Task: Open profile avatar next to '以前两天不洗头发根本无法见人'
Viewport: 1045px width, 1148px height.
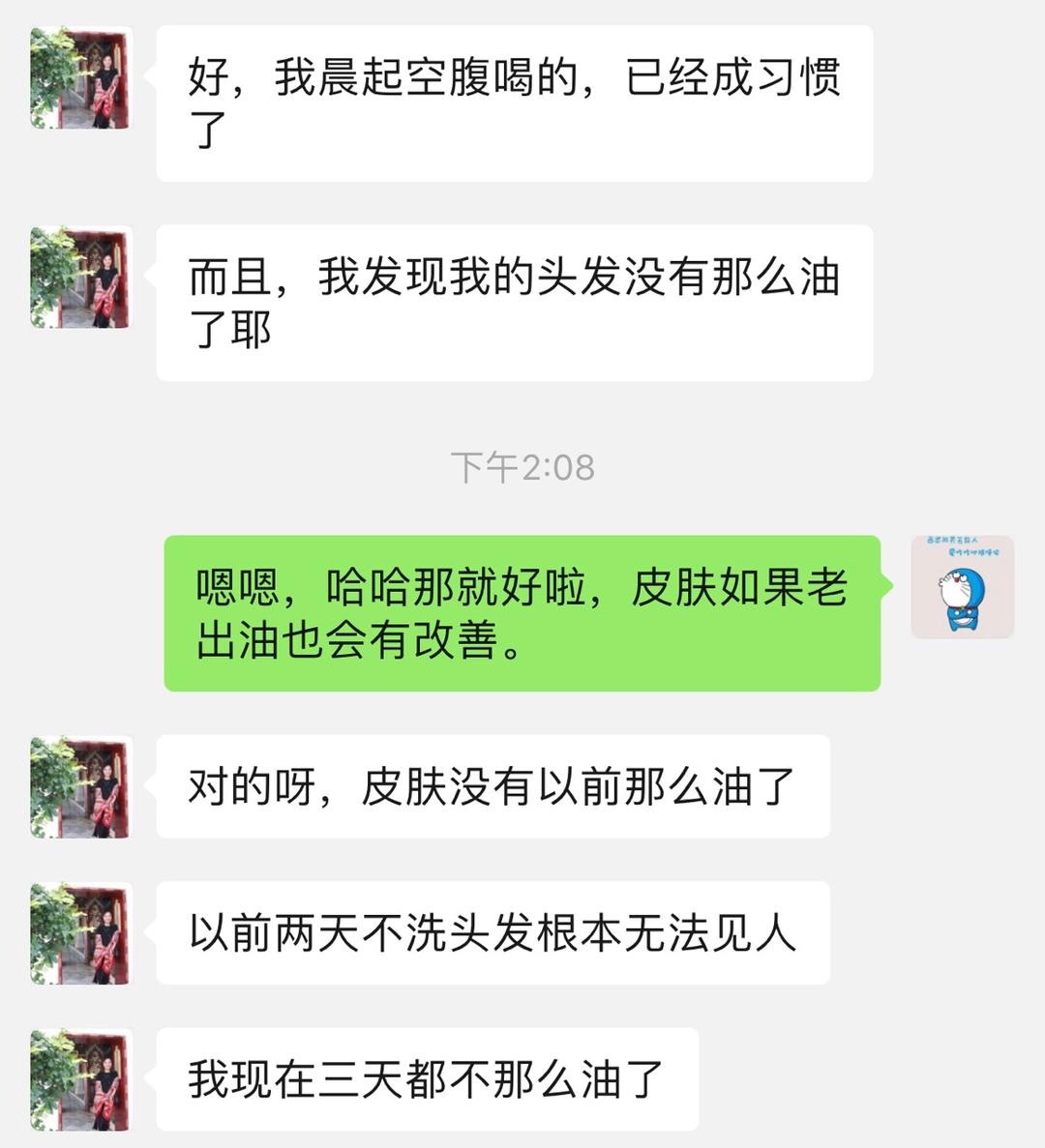Action: 80,933
